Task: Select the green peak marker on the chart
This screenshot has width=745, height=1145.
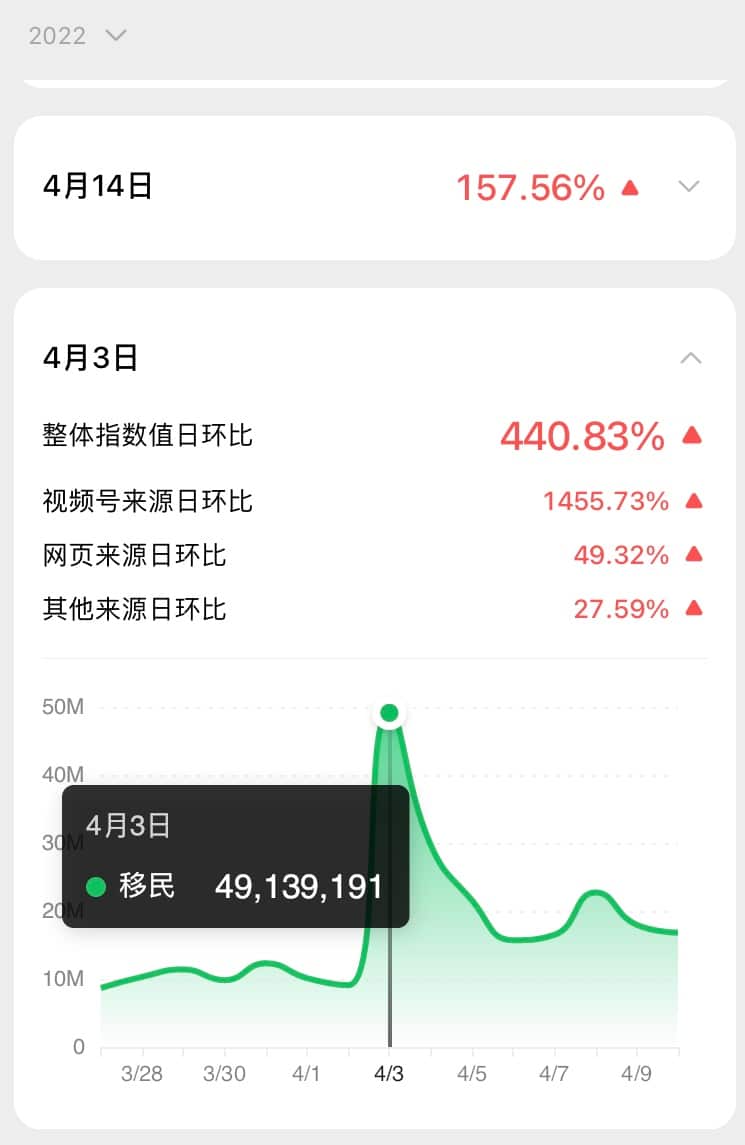Action: coord(389,712)
